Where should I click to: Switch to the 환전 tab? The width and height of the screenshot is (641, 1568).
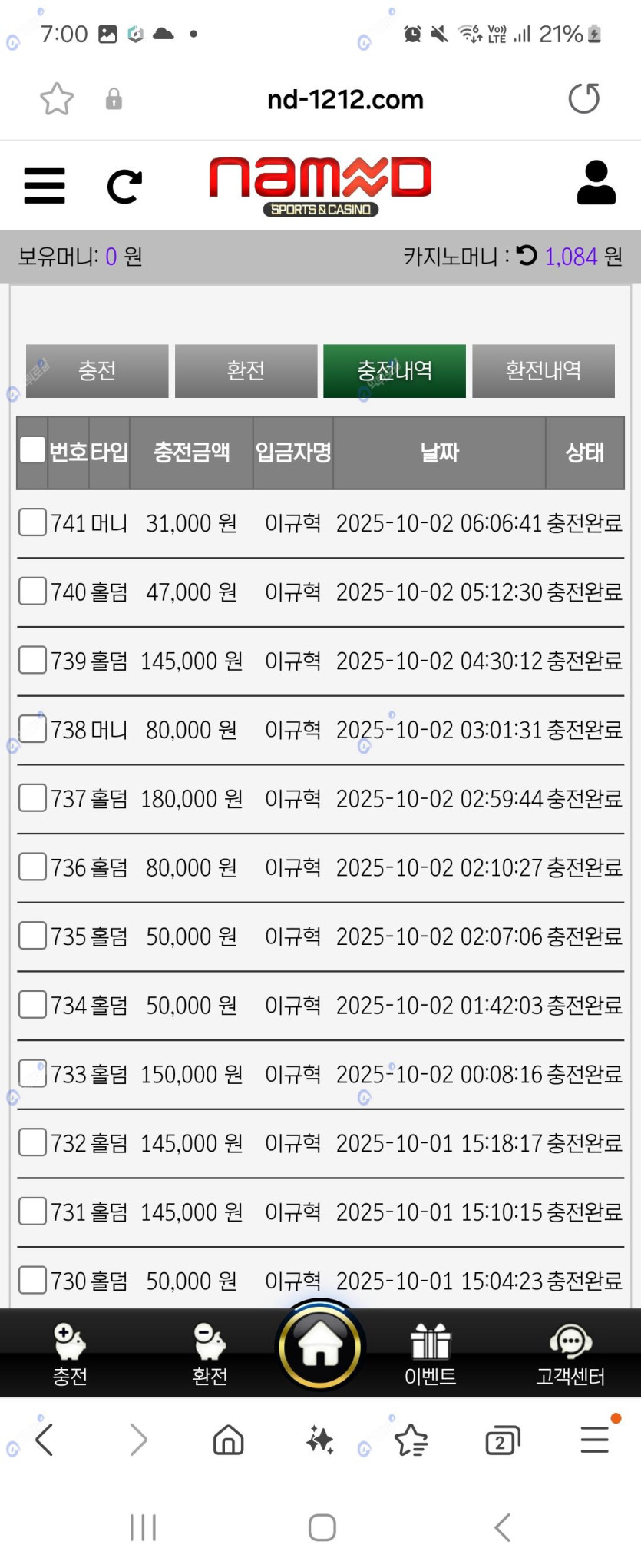[246, 371]
